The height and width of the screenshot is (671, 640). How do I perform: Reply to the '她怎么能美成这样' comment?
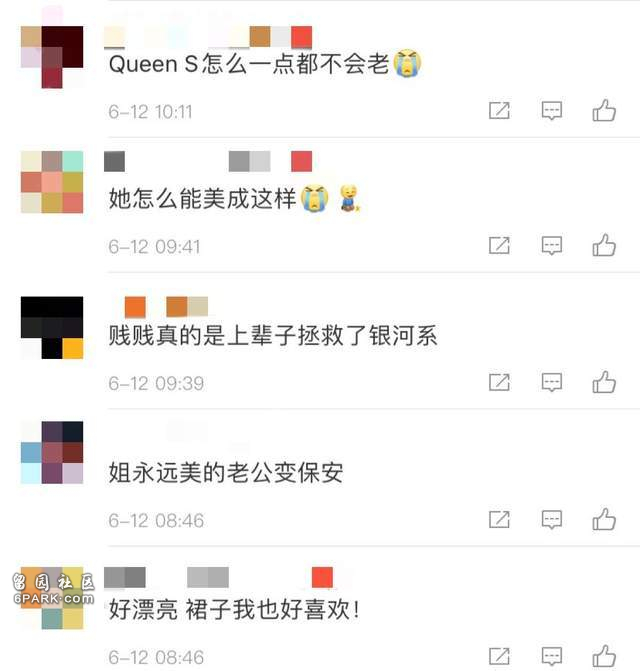(x=552, y=245)
